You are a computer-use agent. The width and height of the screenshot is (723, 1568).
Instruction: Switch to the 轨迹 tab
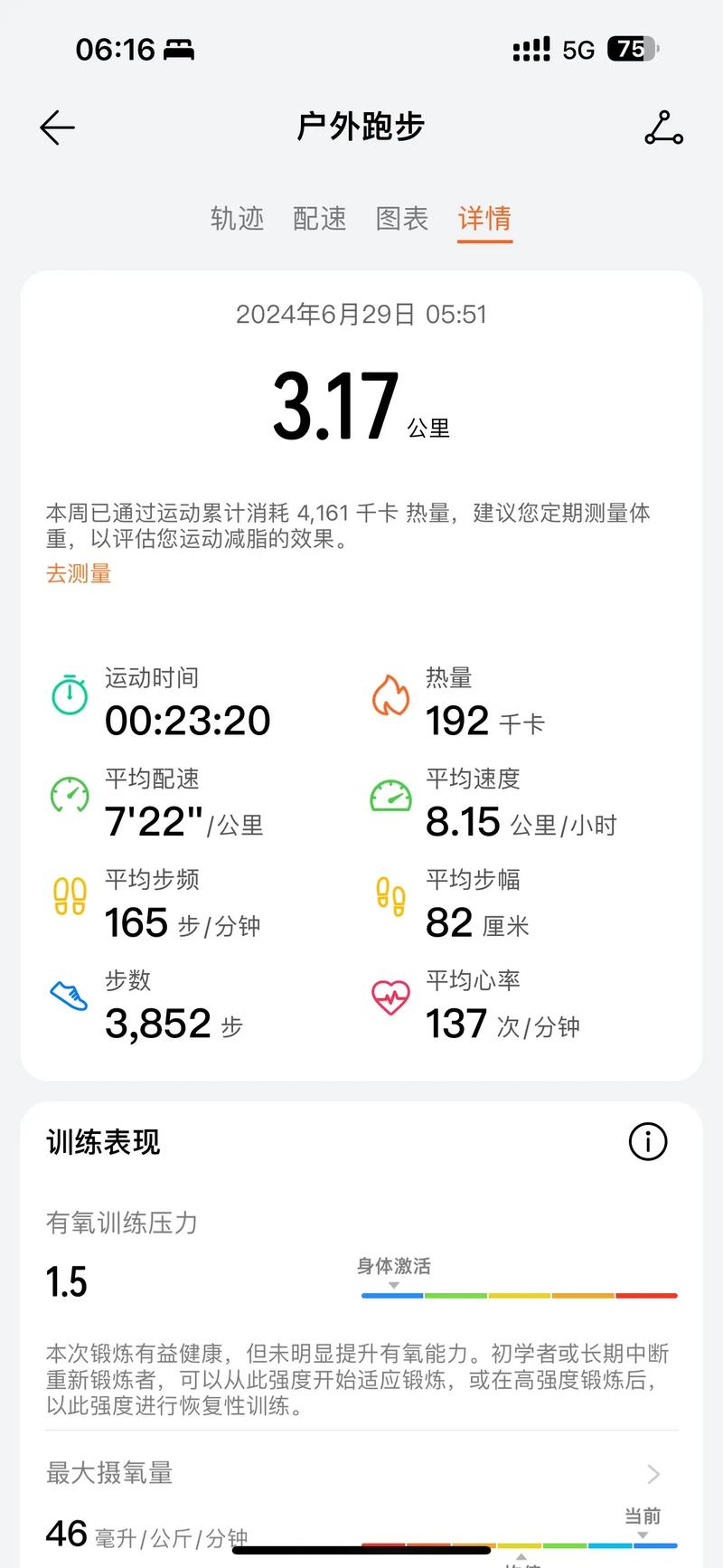(237, 219)
